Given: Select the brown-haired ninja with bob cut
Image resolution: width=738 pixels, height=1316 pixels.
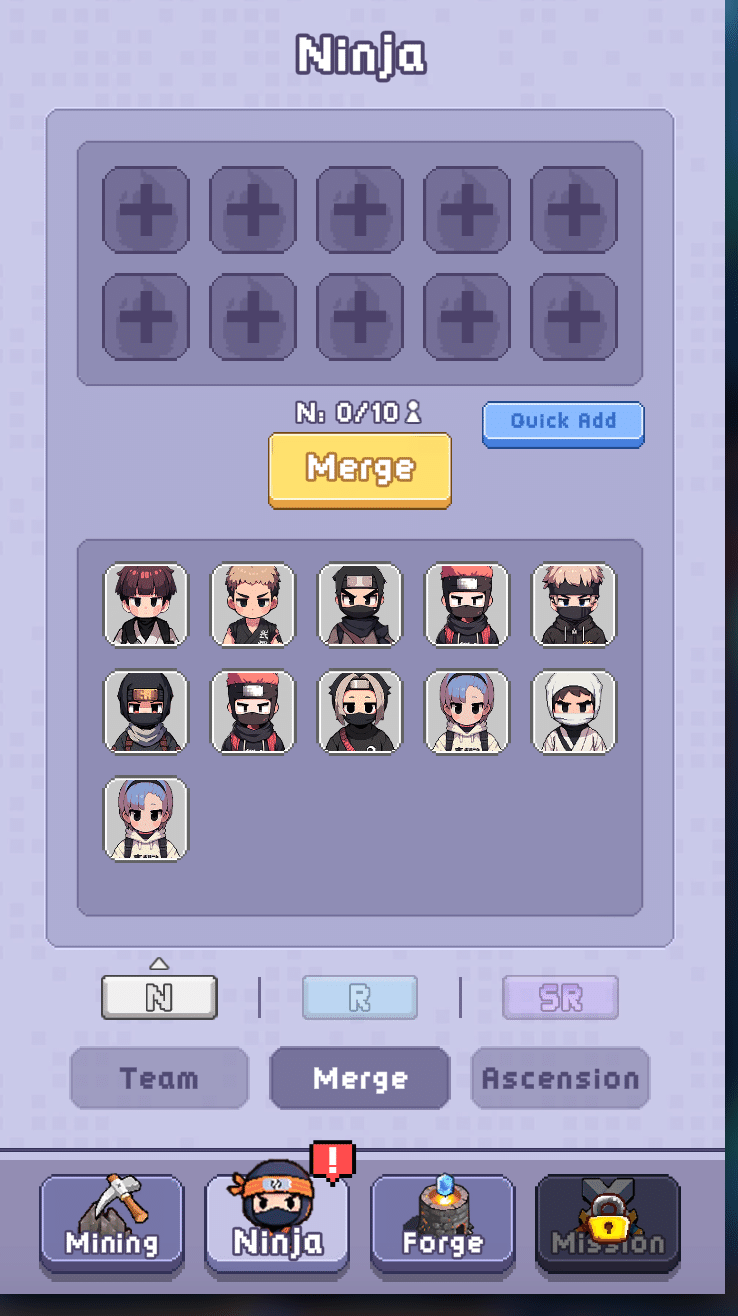Looking at the screenshot, I should pos(146,604).
